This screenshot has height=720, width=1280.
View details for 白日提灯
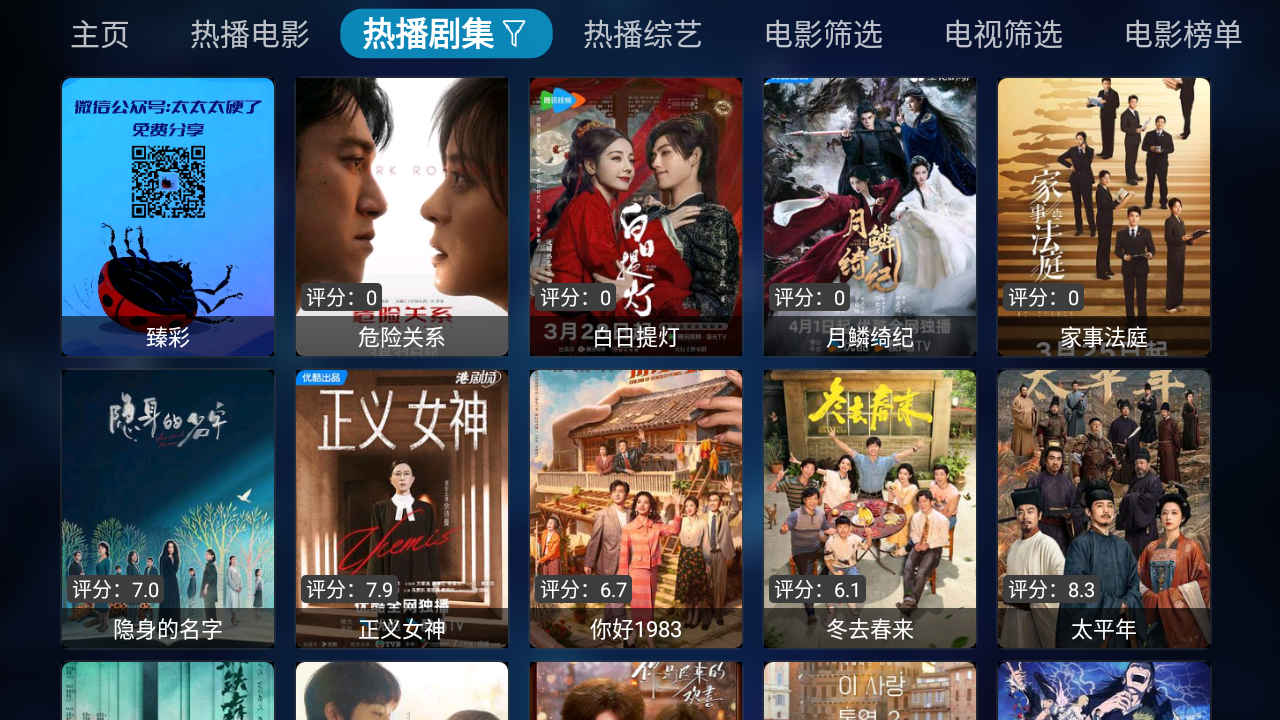click(636, 217)
